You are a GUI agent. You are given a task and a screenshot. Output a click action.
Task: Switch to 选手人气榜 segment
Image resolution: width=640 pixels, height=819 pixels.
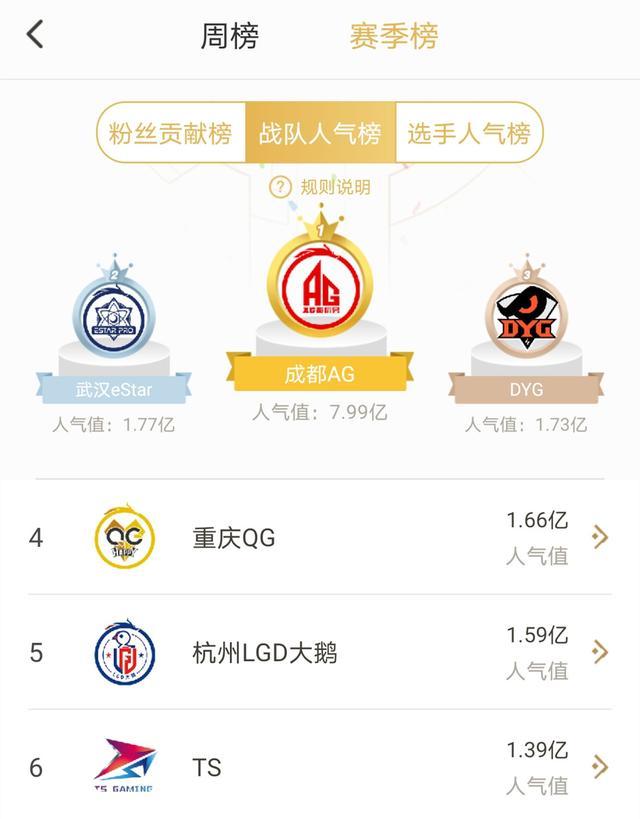pos(468,133)
